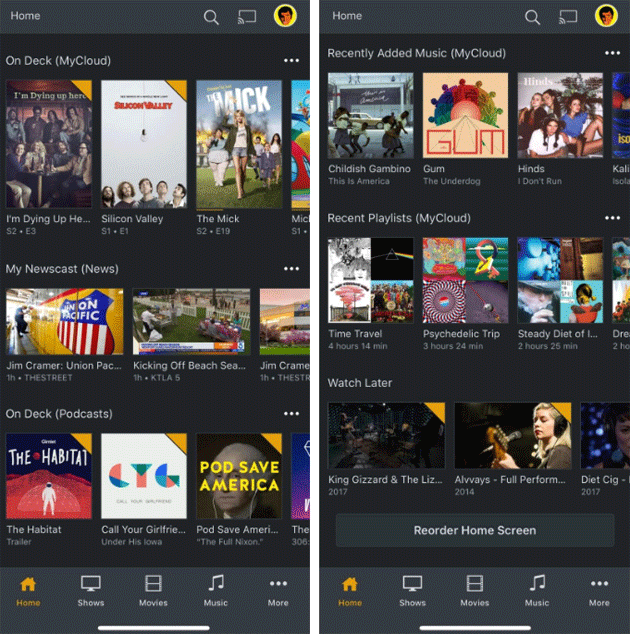Screen dimensions: 630x634
Task: Open the Time Travel playlist
Action: pos(369,280)
